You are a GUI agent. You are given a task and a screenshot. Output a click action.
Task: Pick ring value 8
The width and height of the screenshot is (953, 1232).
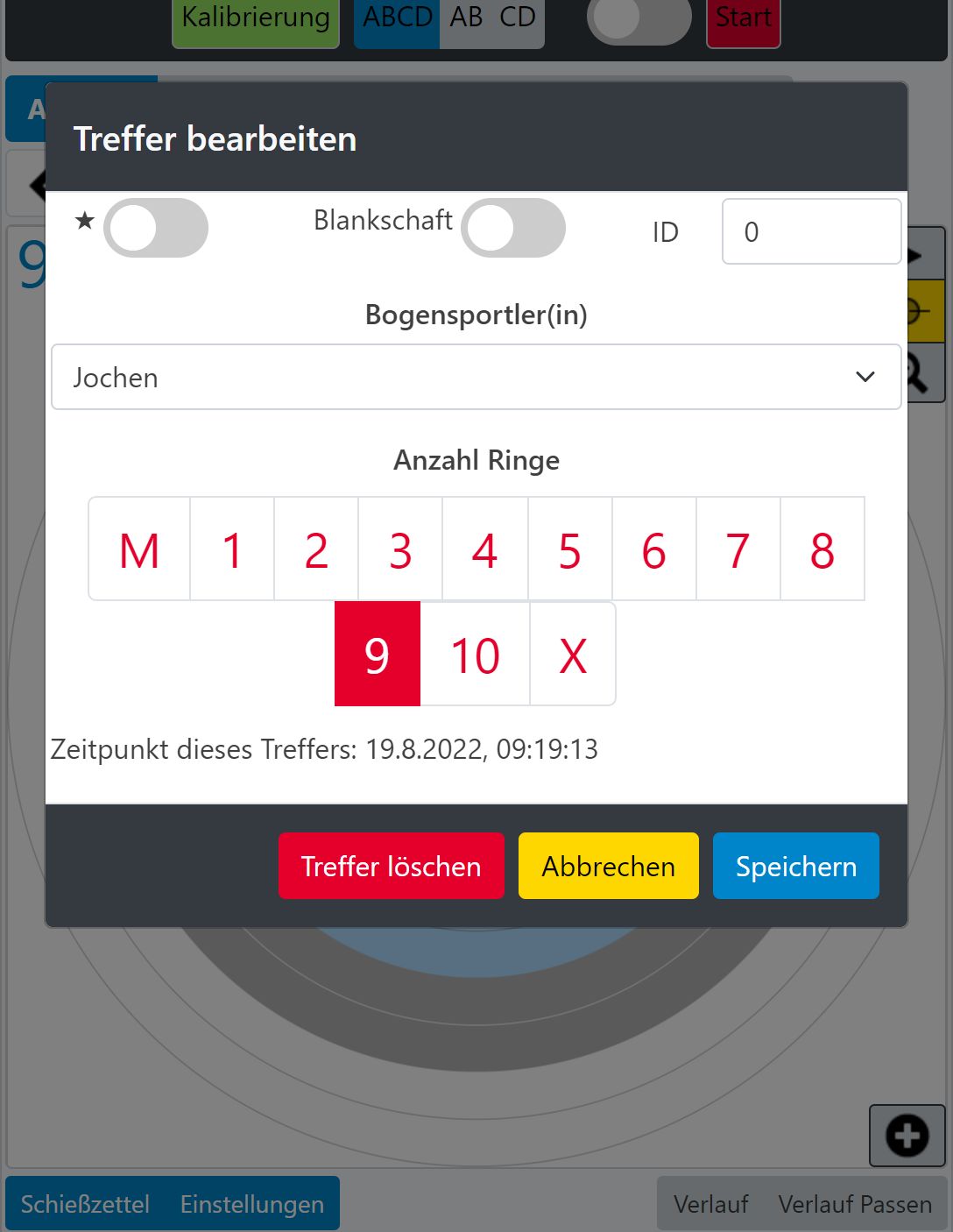[x=822, y=549]
